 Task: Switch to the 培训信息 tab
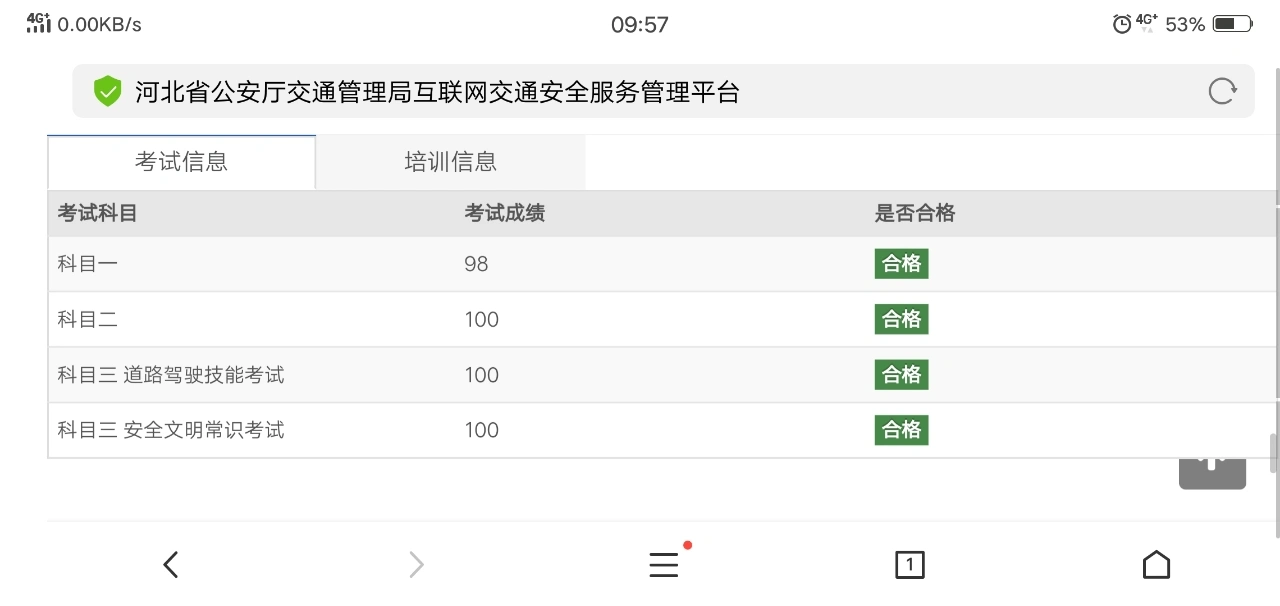(450, 162)
